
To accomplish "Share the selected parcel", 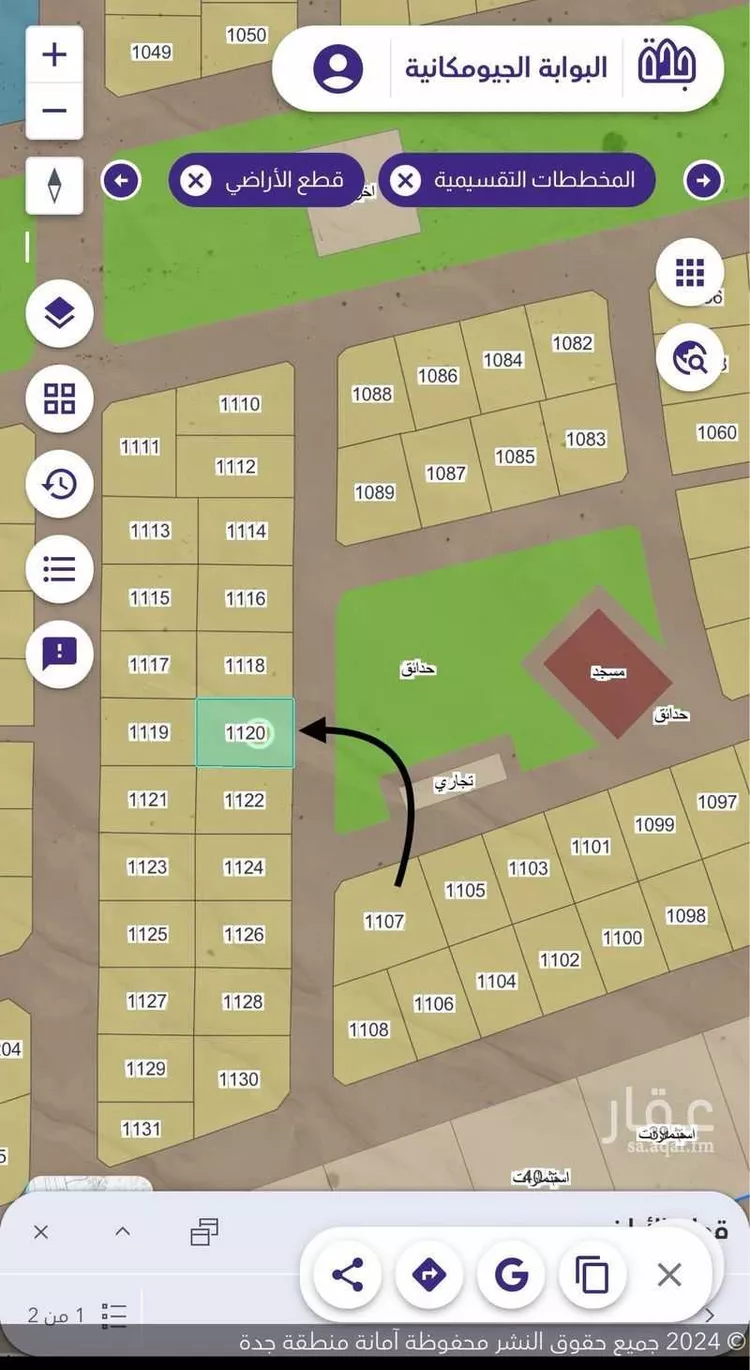I will [347, 1275].
